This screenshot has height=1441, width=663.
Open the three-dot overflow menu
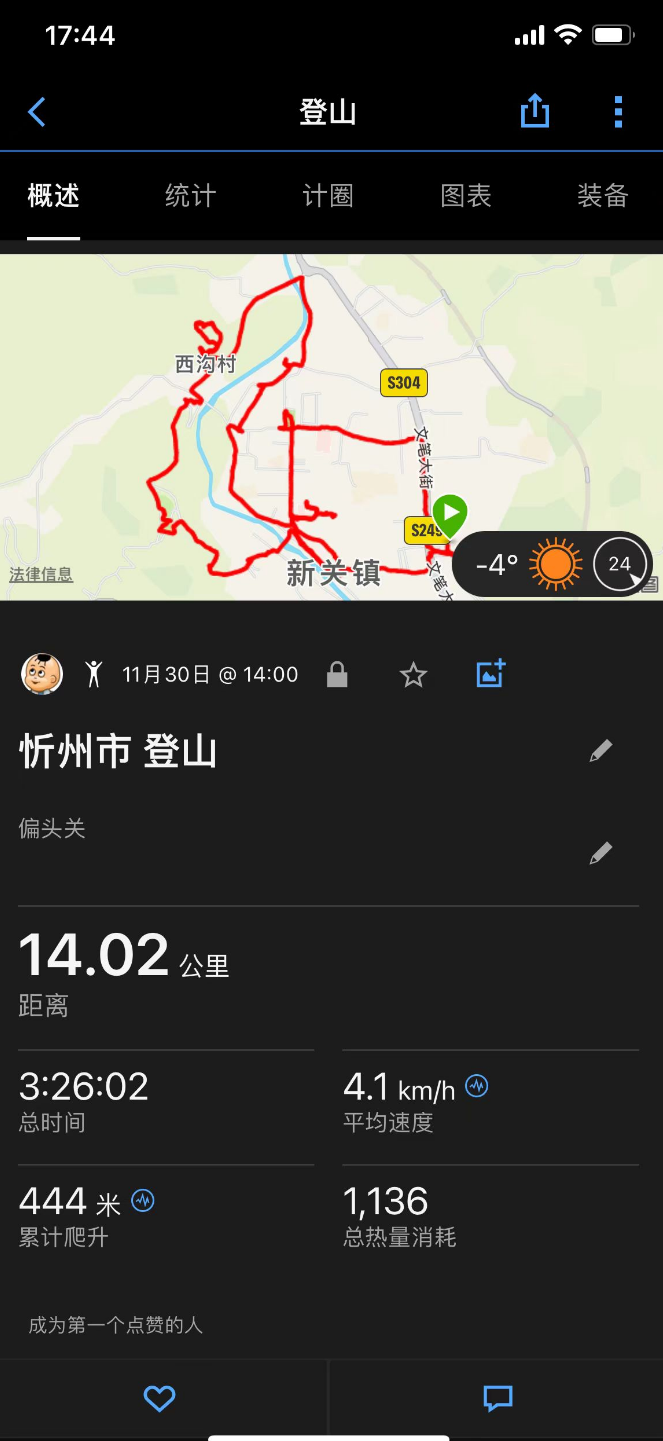[618, 112]
